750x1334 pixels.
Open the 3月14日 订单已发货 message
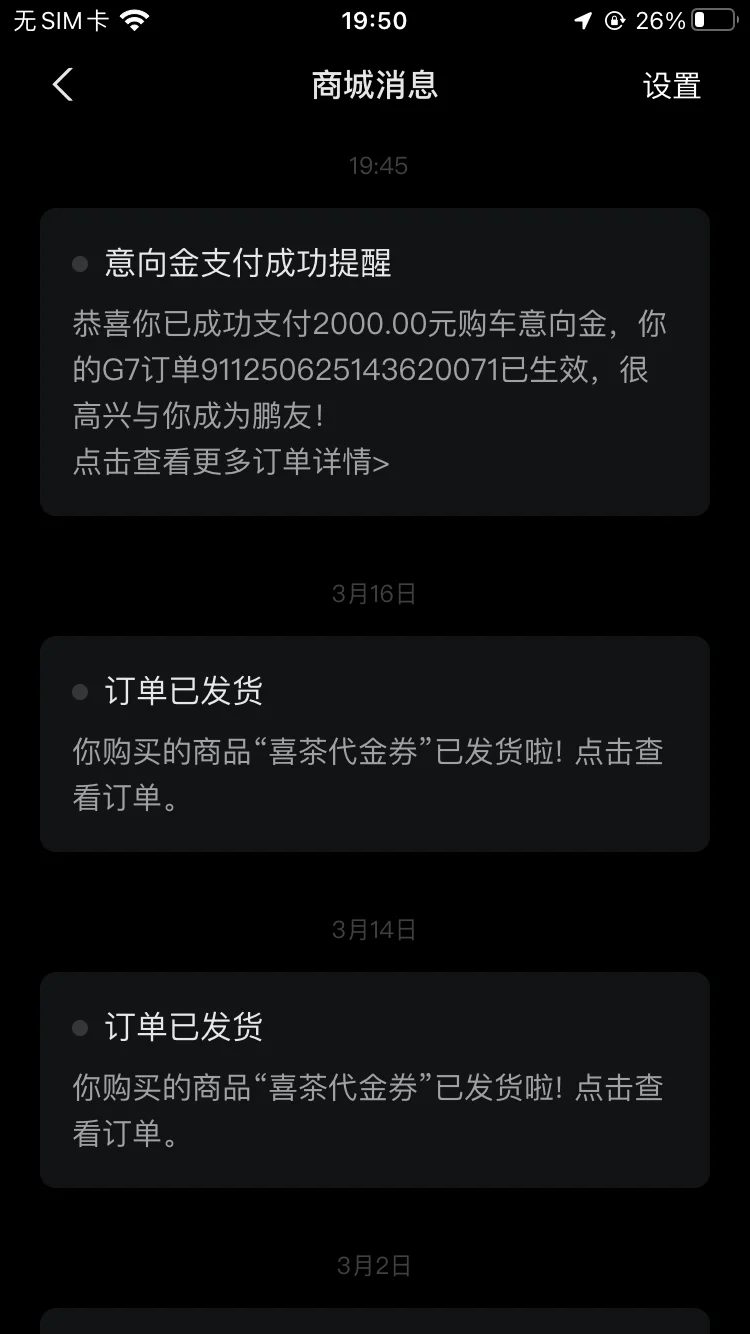coord(375,1080)
